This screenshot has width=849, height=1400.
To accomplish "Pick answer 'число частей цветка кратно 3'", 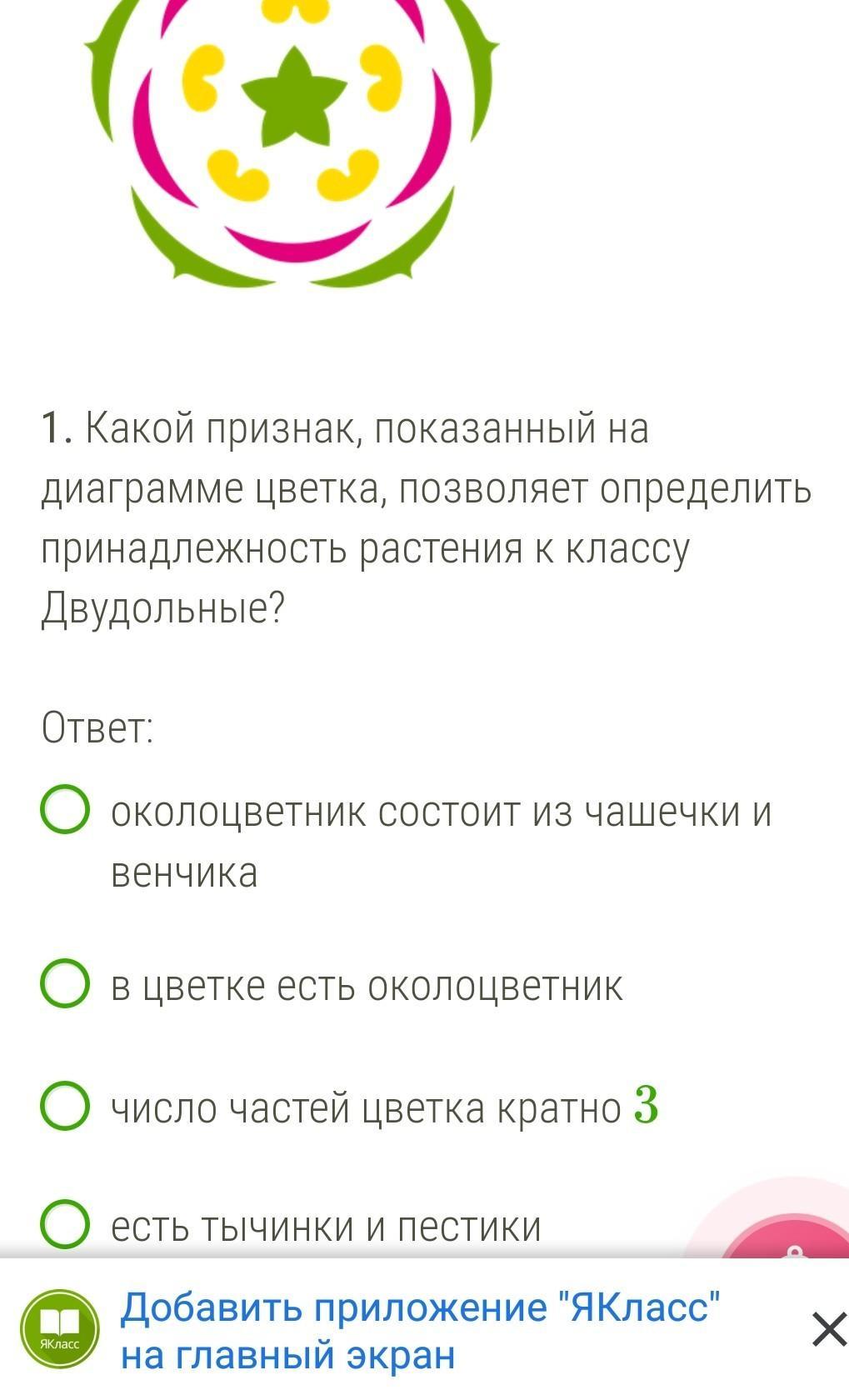I will [64, 1106].
